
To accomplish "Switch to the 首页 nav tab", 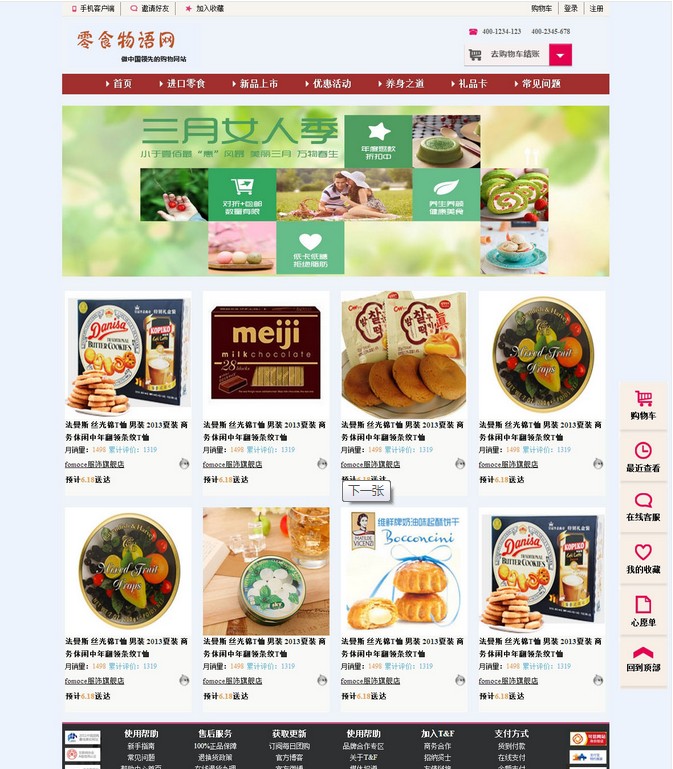I will [x=116, y=84].
